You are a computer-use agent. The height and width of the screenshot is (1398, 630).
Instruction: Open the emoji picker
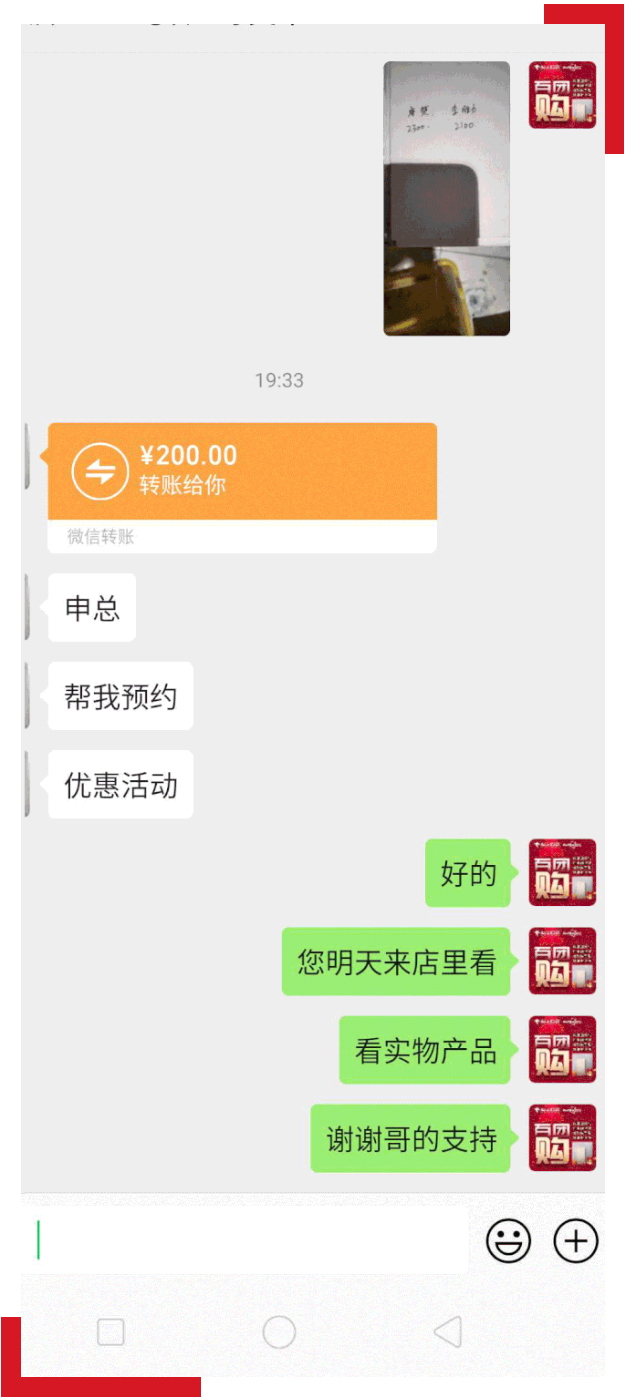[508, 1241]
